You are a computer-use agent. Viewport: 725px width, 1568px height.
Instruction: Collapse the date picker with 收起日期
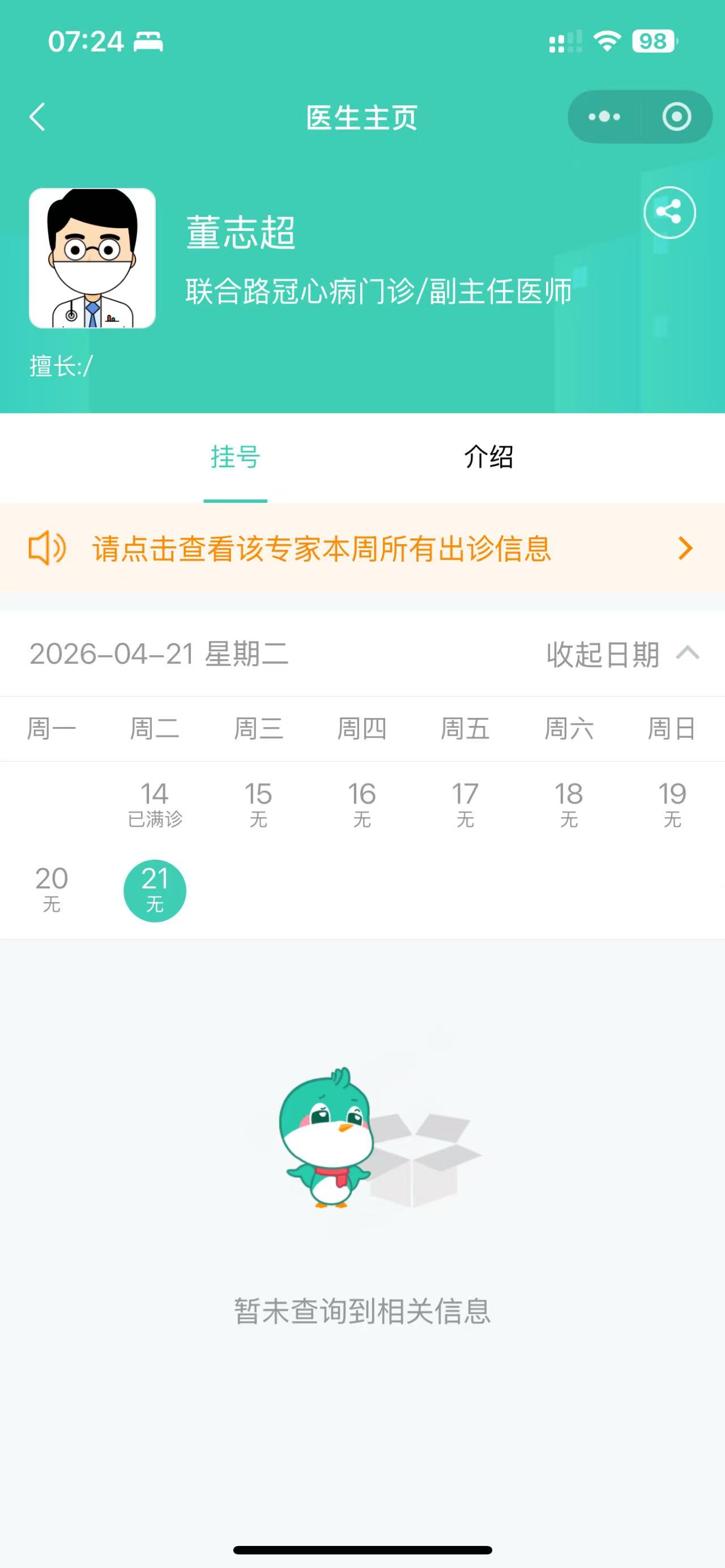[621, 655]
